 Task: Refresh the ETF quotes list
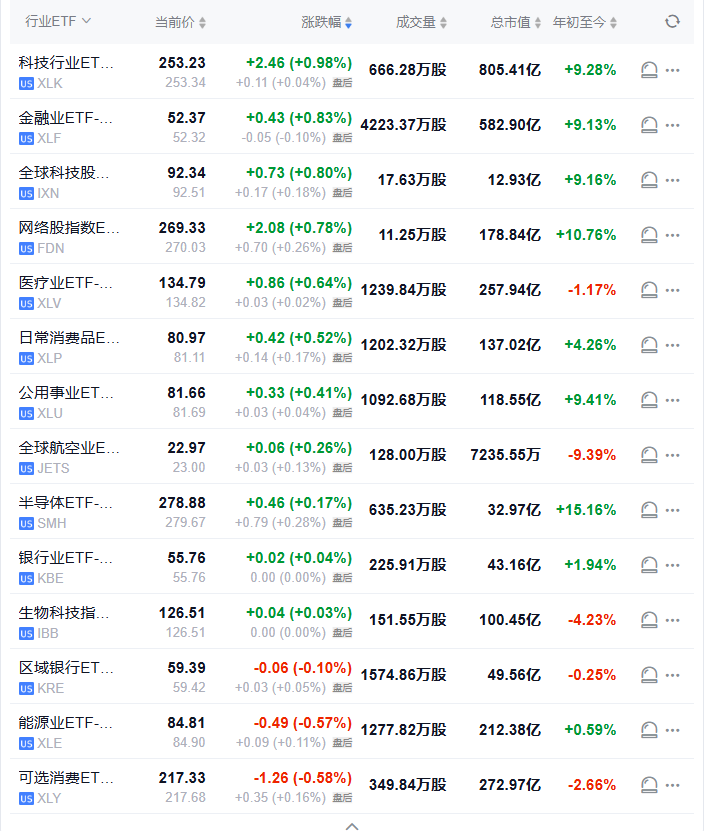click(x=672, y=21)
